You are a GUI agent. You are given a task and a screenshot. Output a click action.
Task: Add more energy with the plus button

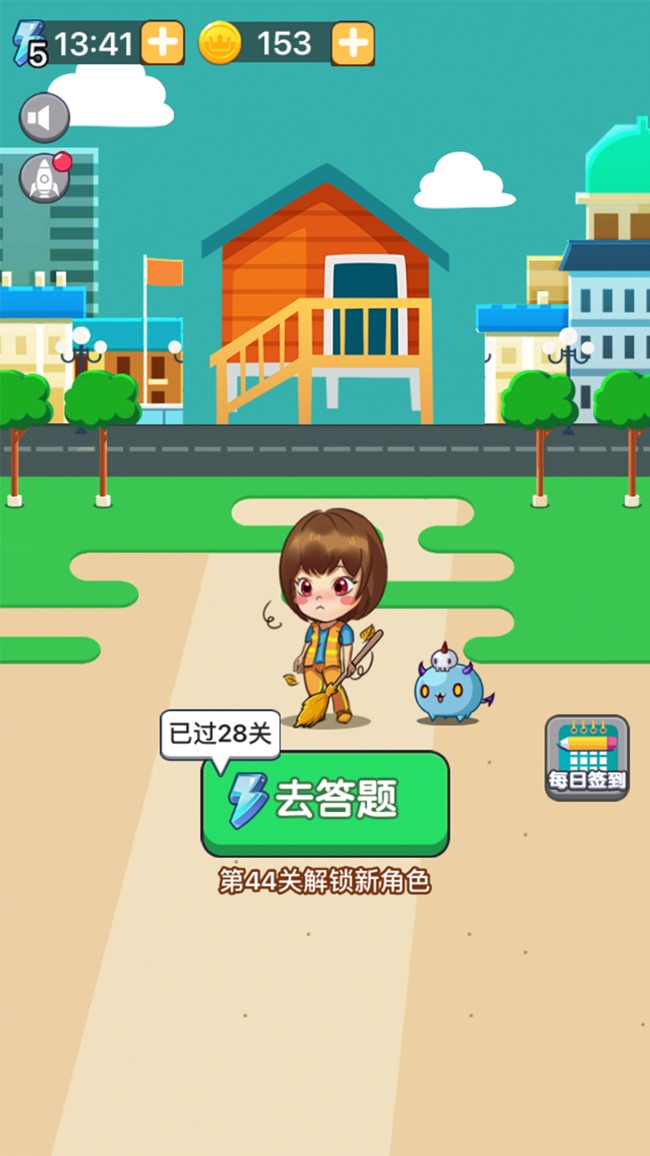(162, 43)
